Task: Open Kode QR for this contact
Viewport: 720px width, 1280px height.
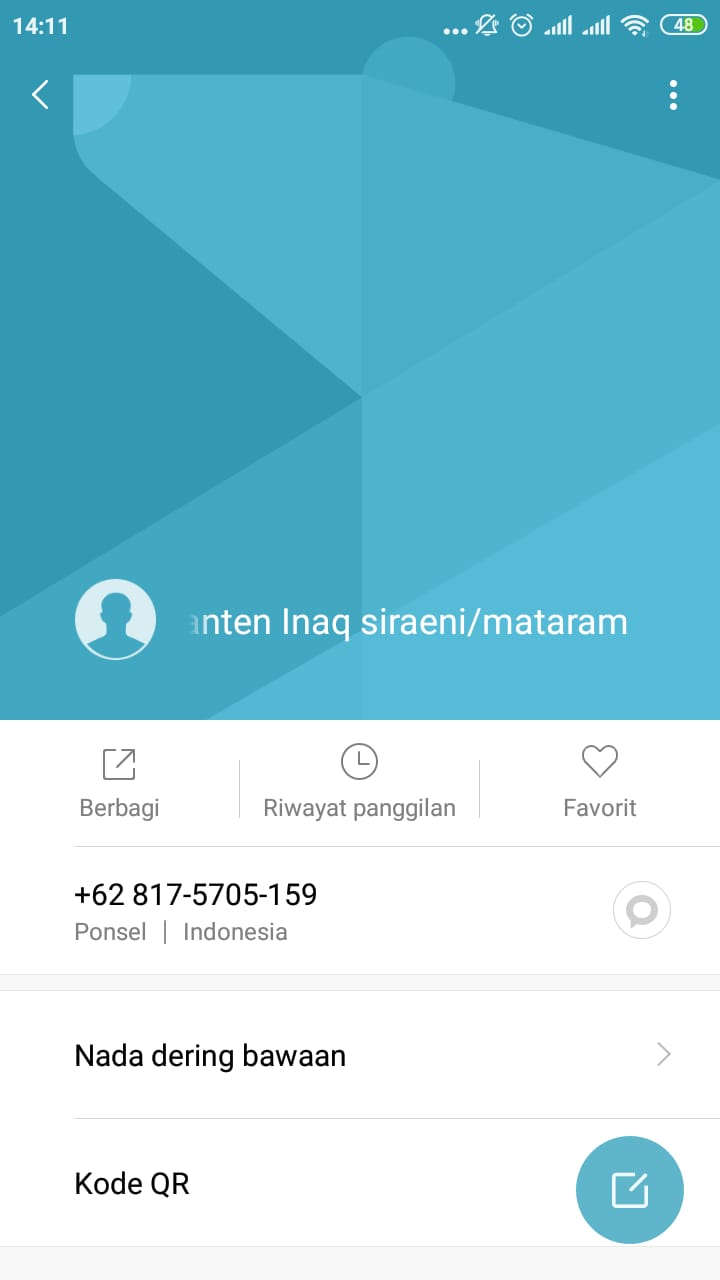Action: [x=131, y=1183]
